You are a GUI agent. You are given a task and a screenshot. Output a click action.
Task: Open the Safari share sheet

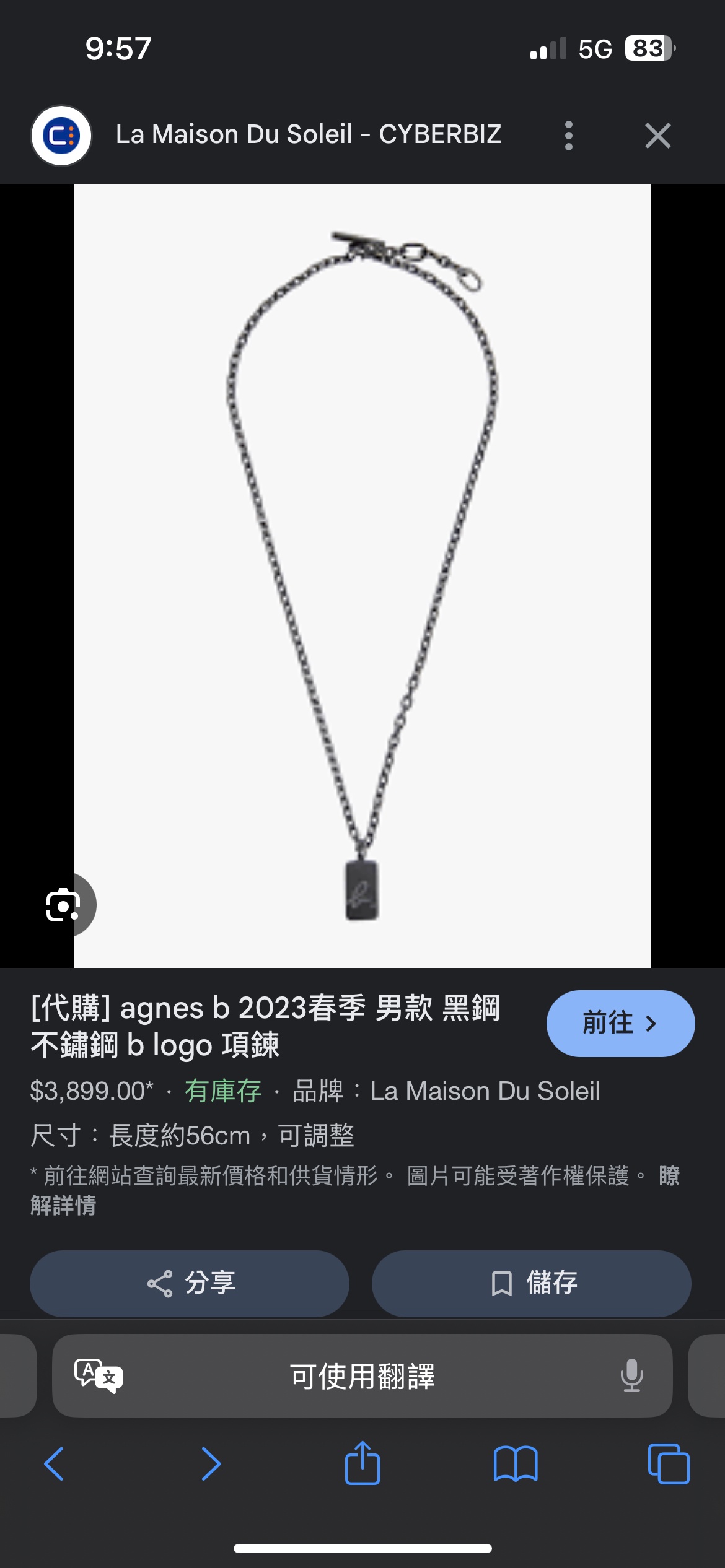pyautogui.click(x=362, y=1463)
